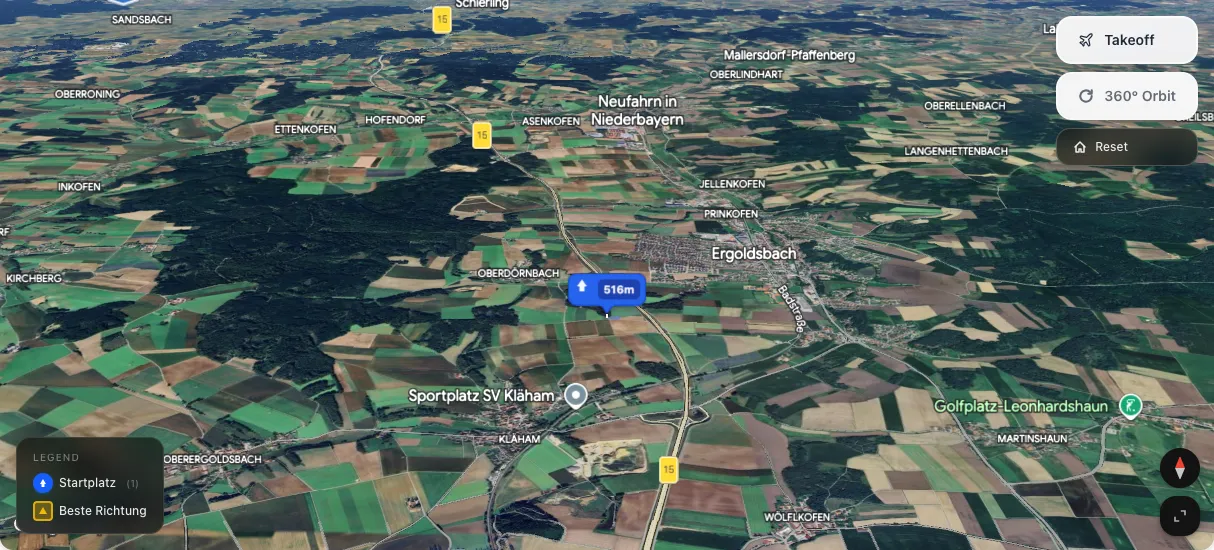Enter fullscreen map mode
1214x550 pixels.
click(x=1179, y=516)
